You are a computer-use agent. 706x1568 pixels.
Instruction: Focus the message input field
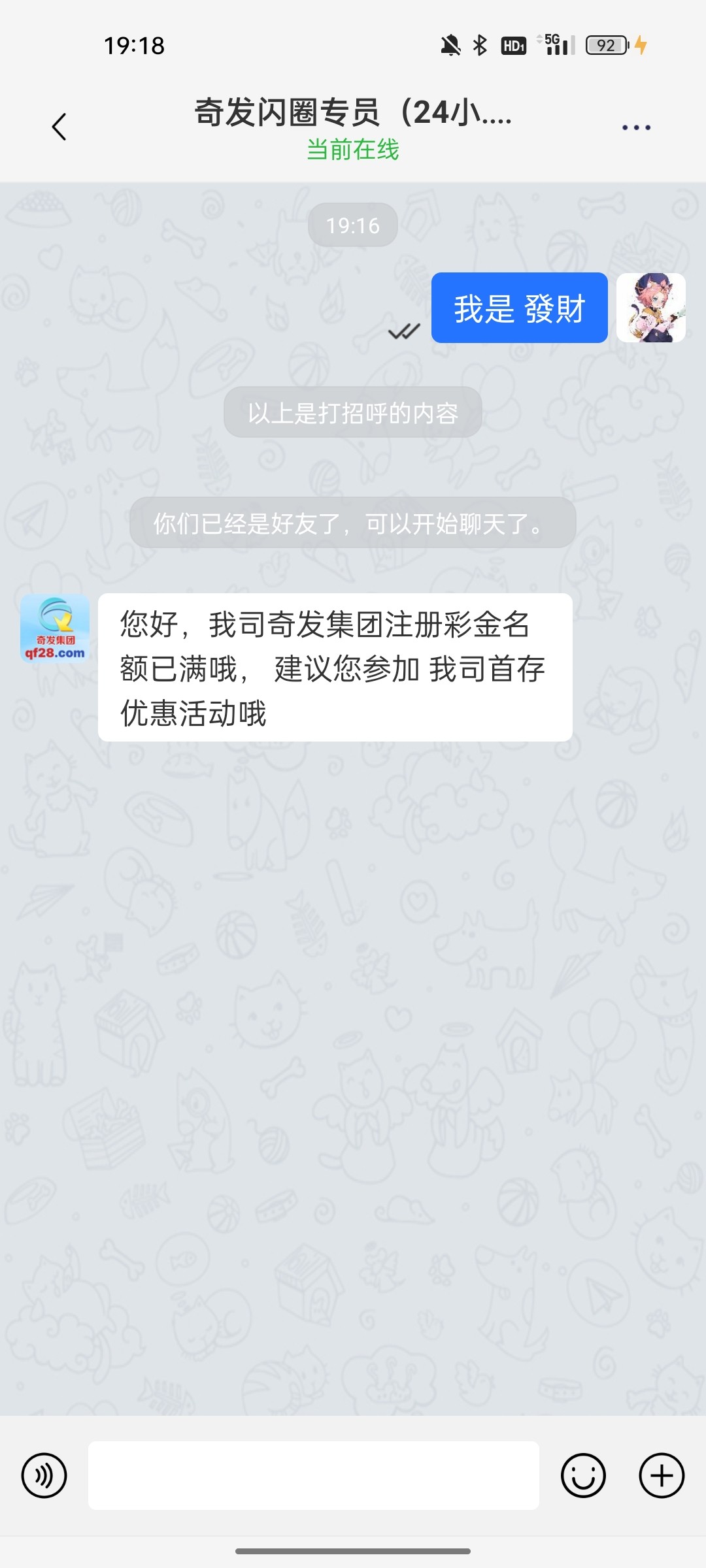coord(314,1475)
